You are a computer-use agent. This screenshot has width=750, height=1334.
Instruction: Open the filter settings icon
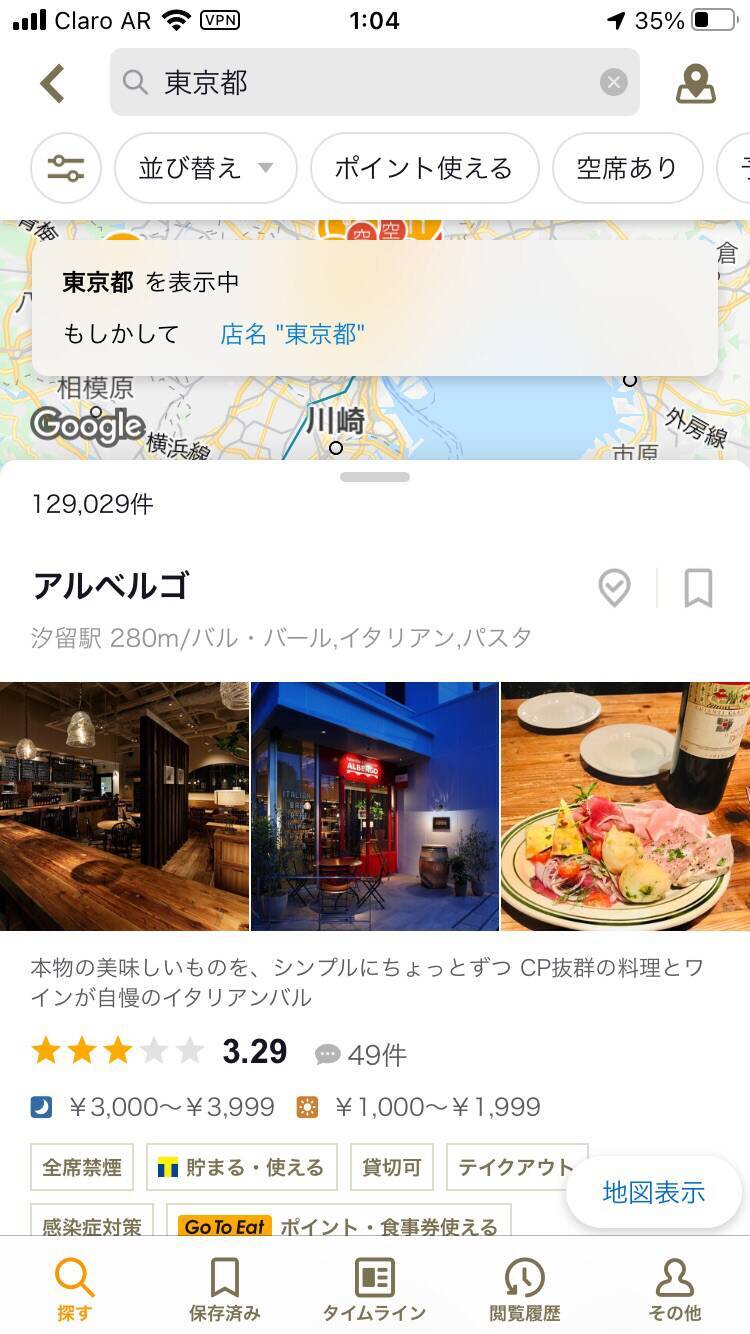click(66, 168)
